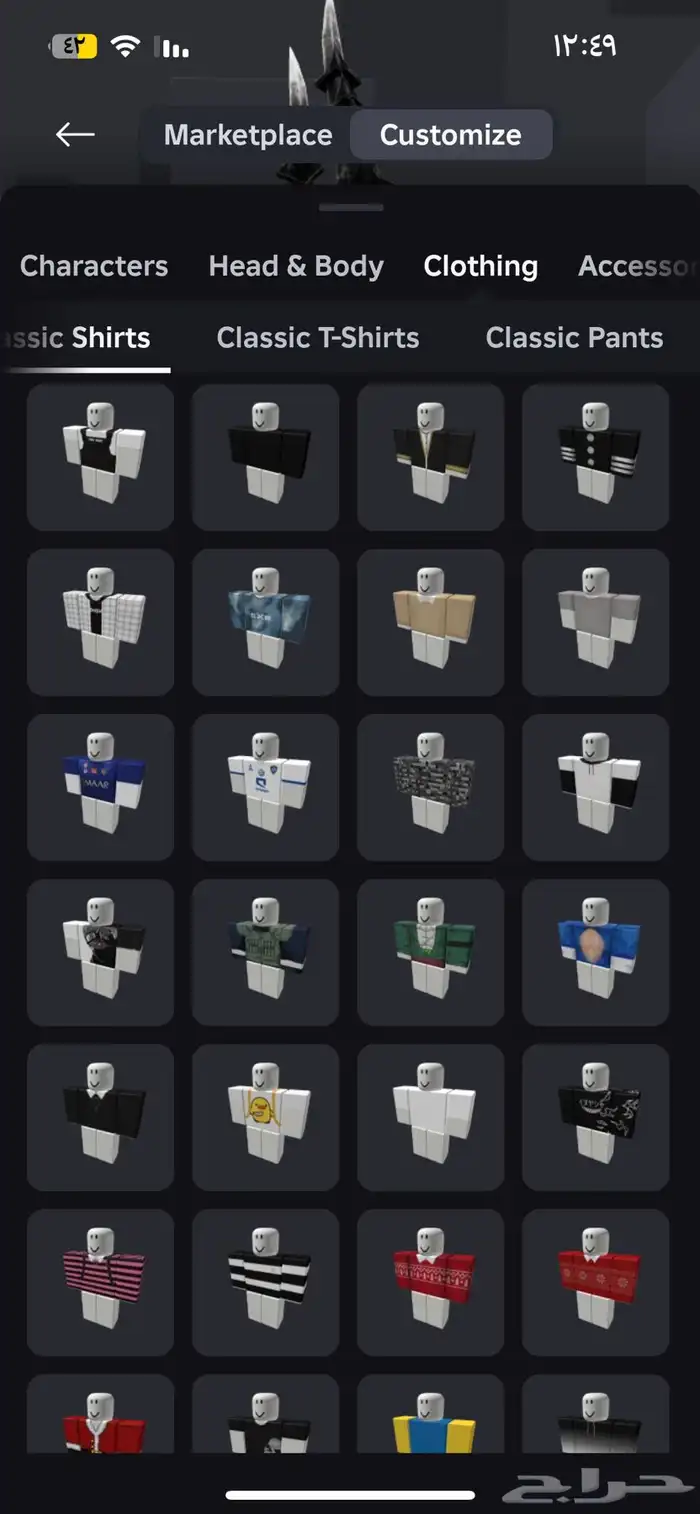This screenshot has height=1514, width=700.
Task: Pick the blue shirt with face print
Action: click(x=595, y=952)
